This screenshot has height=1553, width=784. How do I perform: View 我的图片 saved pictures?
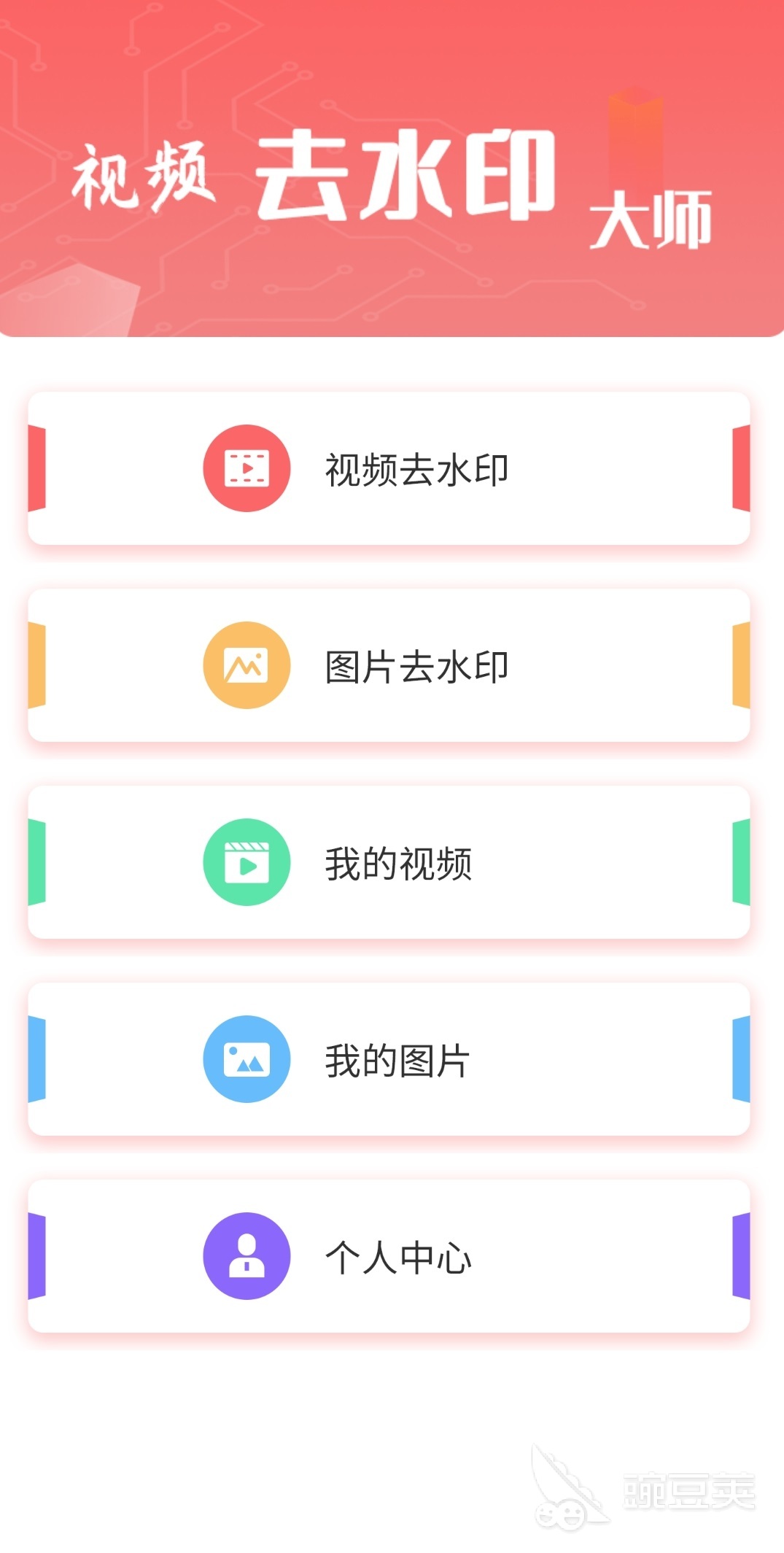click(x=389, y=1059)
